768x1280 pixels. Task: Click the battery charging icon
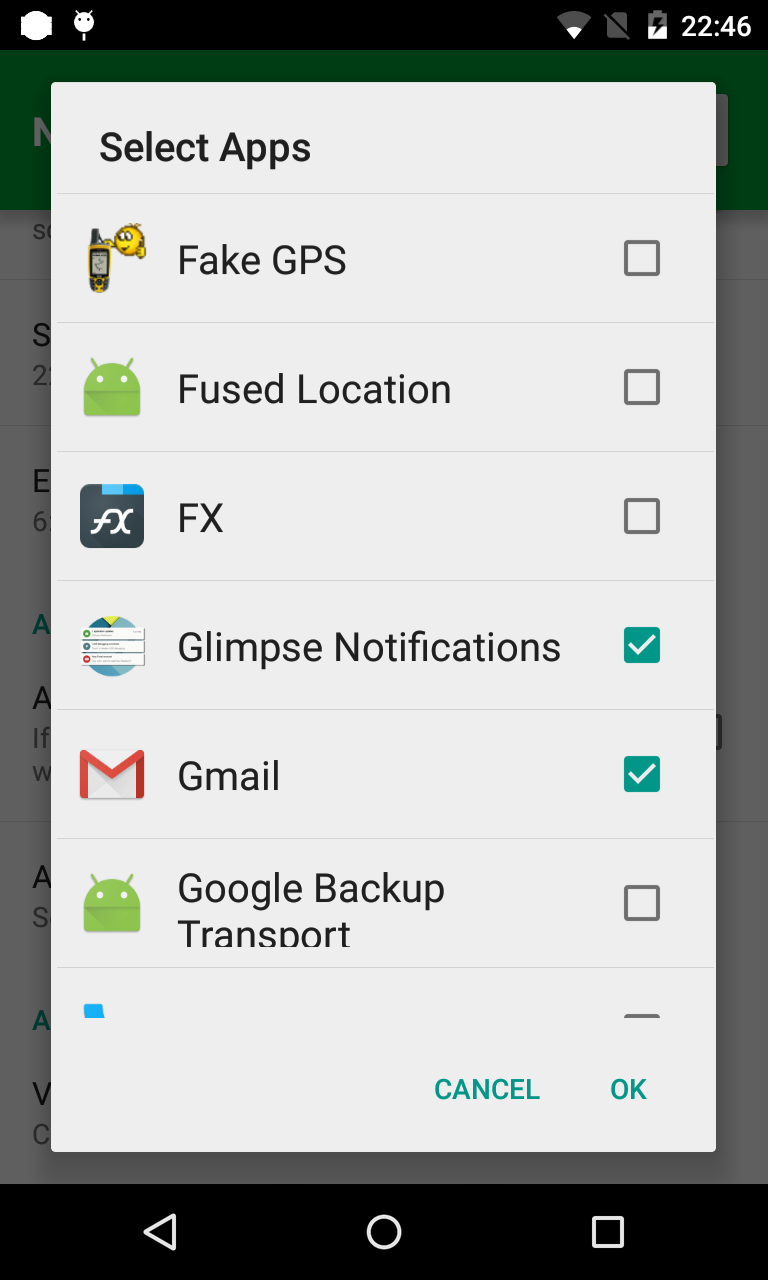coord(655,25)
